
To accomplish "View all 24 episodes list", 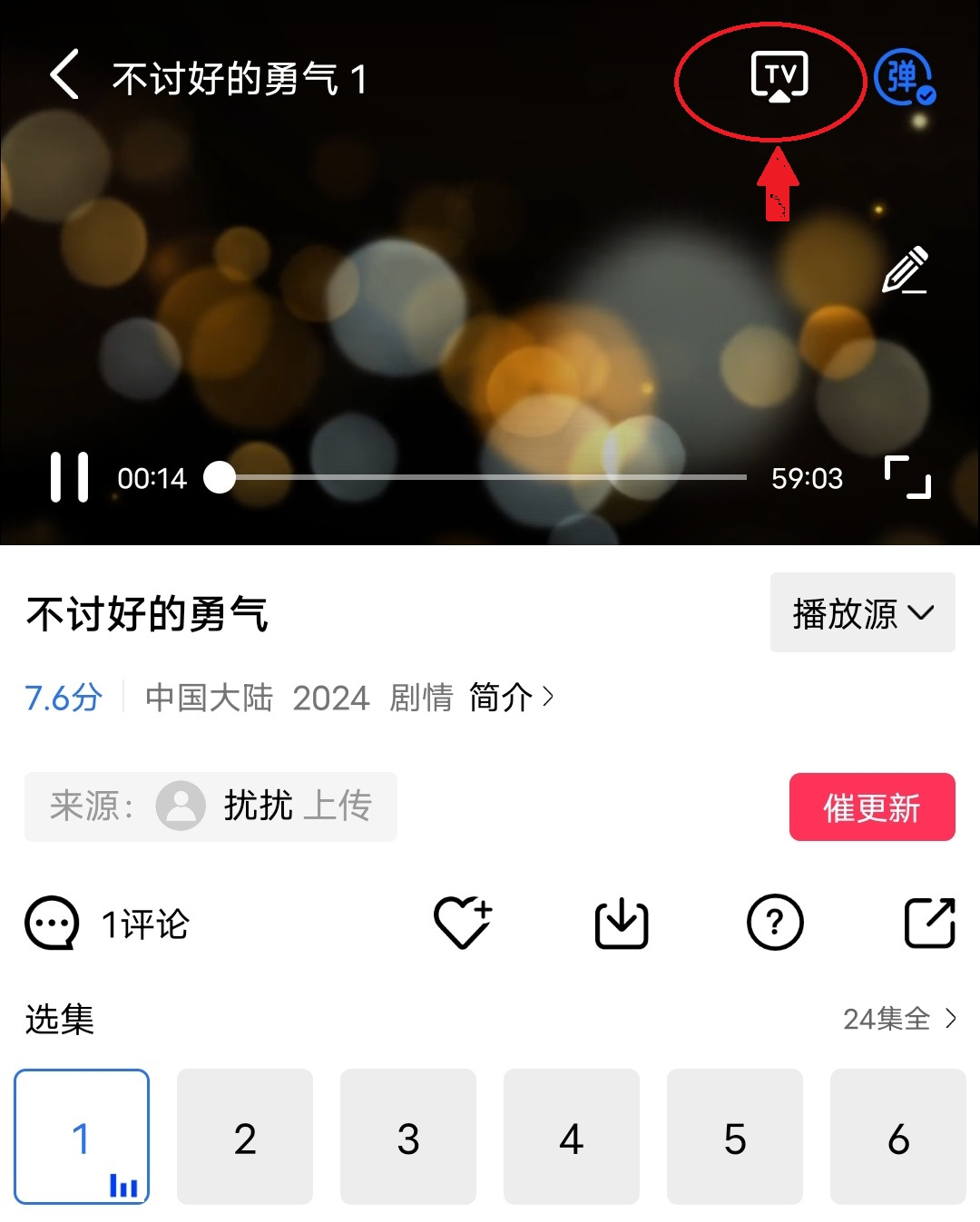I will pos(897,1020).
